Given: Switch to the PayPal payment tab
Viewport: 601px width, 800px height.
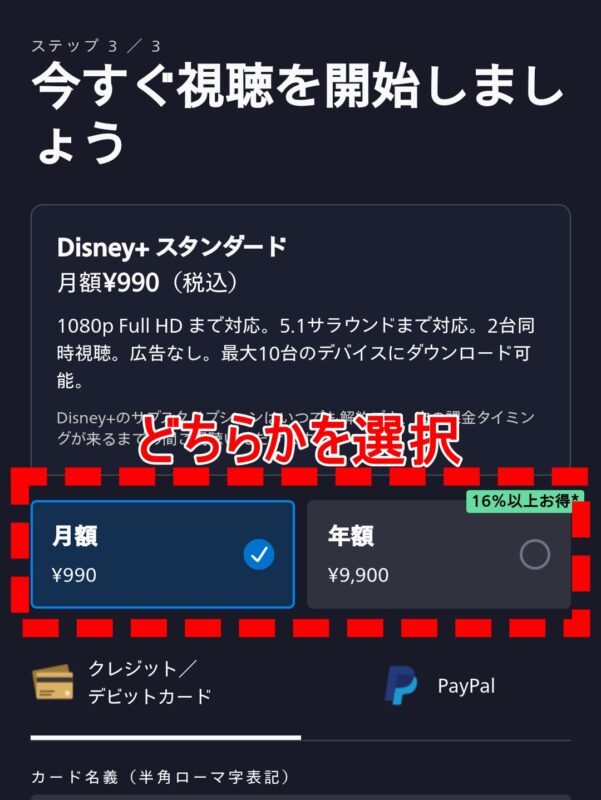Looking at the screenshot, I should pyautogui.click(x=440, y=686).
